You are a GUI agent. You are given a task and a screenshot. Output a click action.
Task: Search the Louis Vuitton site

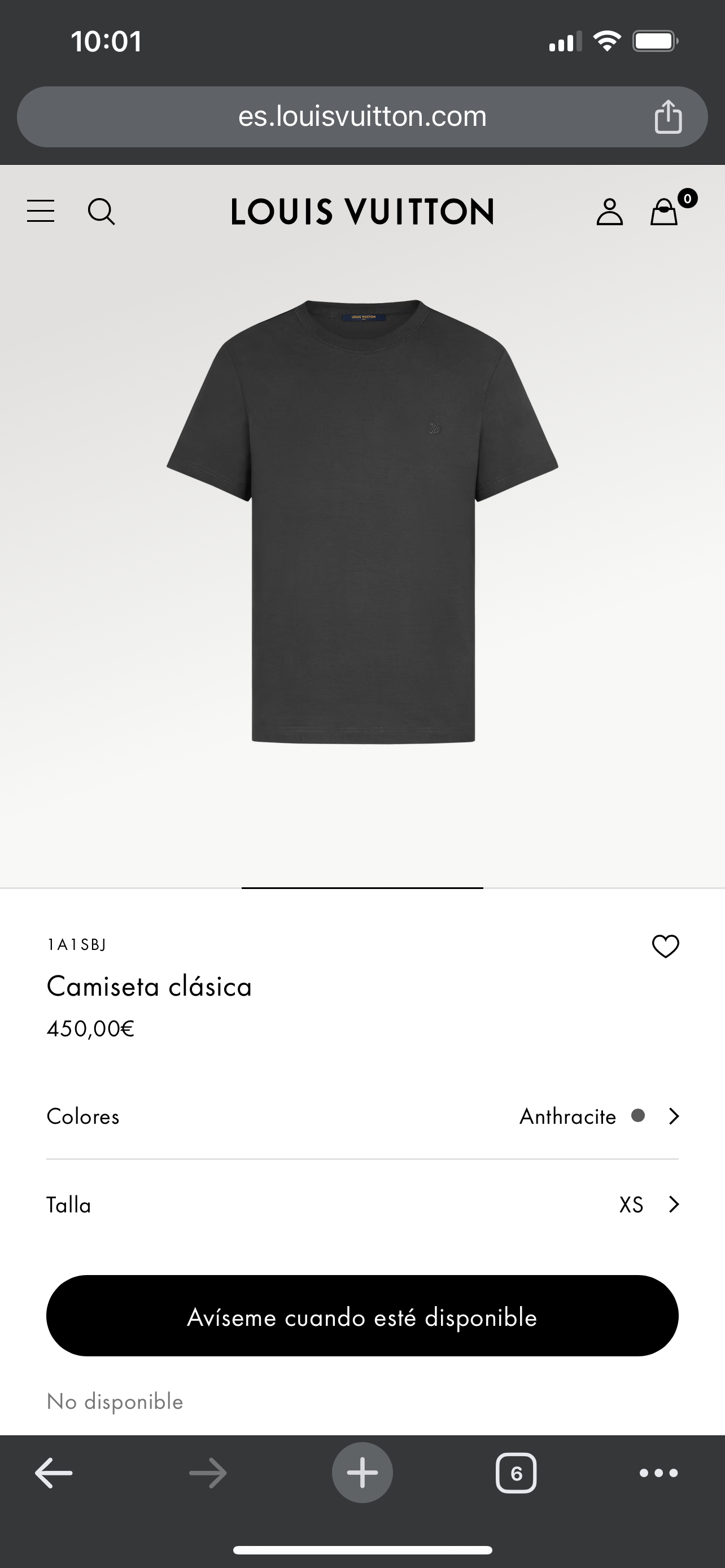101,212
